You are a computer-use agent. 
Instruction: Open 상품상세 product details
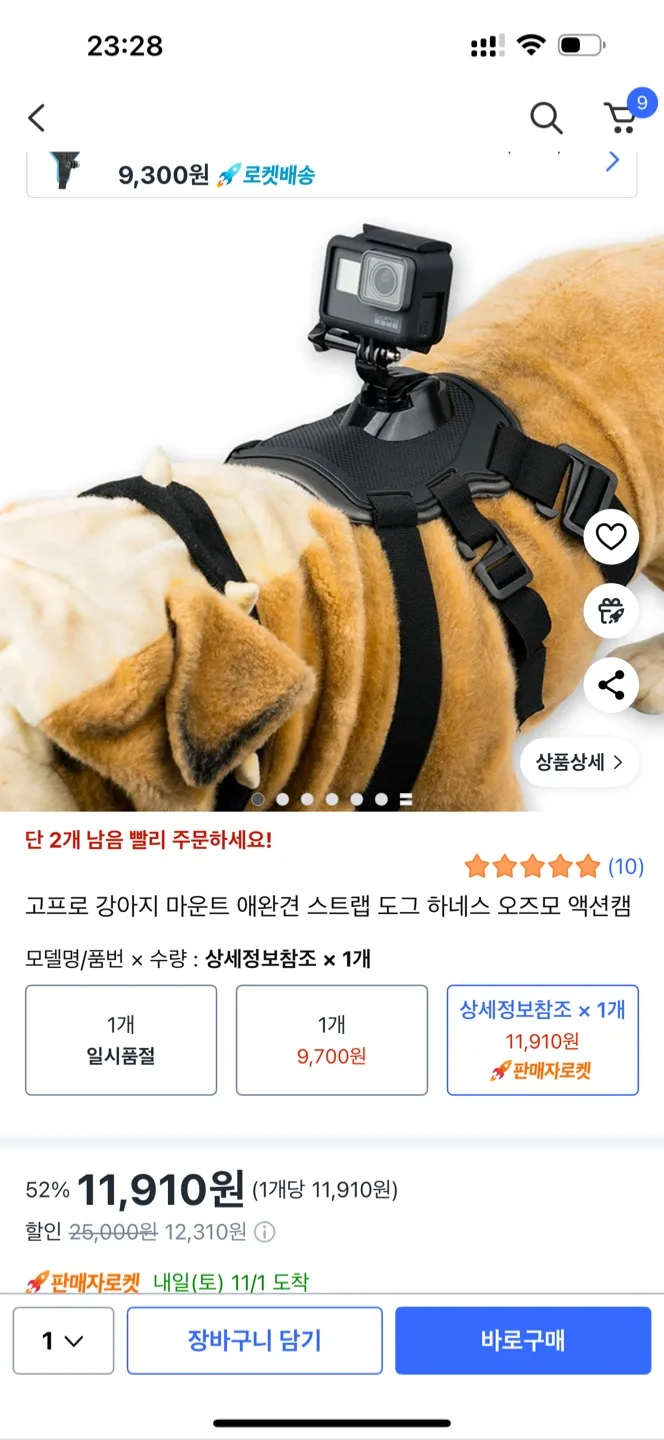pos(579,762)
